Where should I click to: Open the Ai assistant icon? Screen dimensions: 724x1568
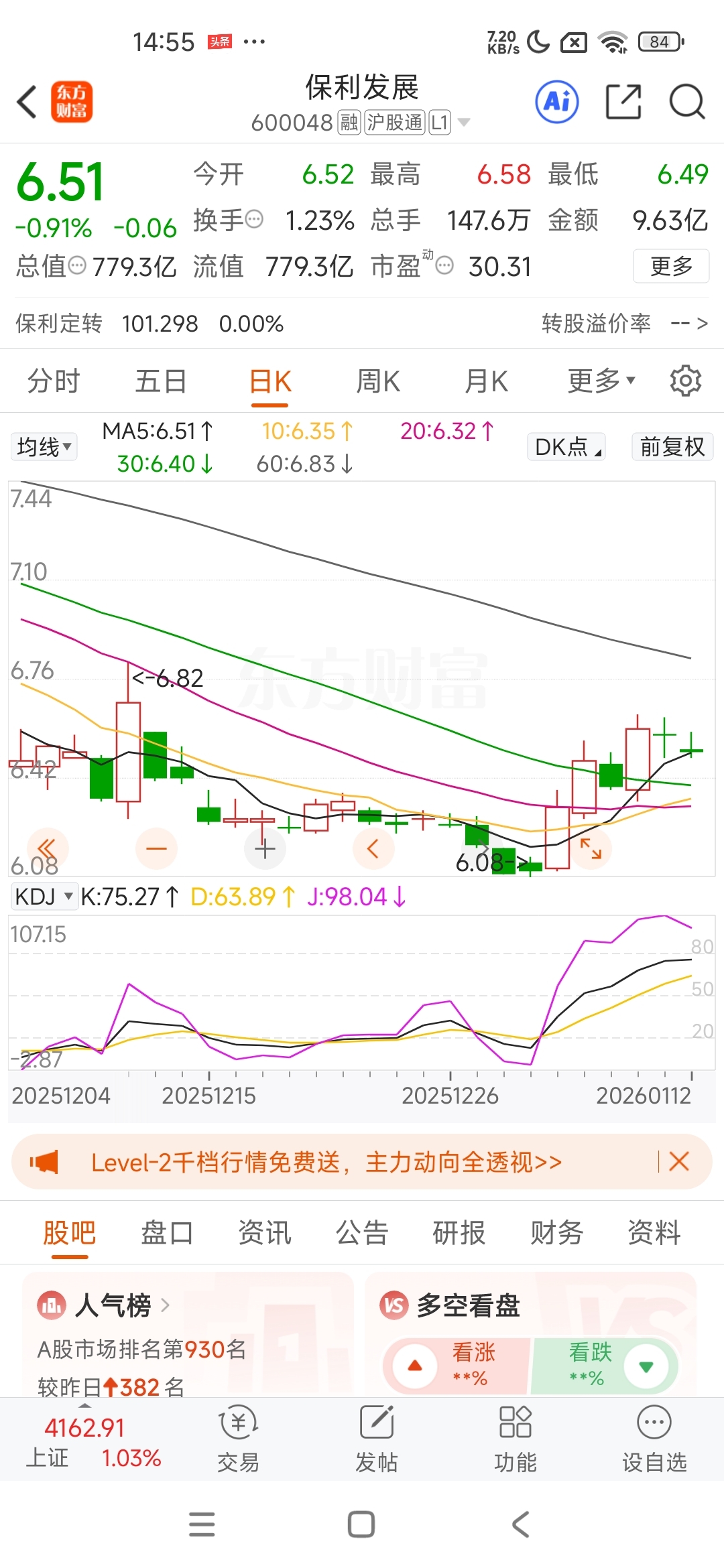557,102
